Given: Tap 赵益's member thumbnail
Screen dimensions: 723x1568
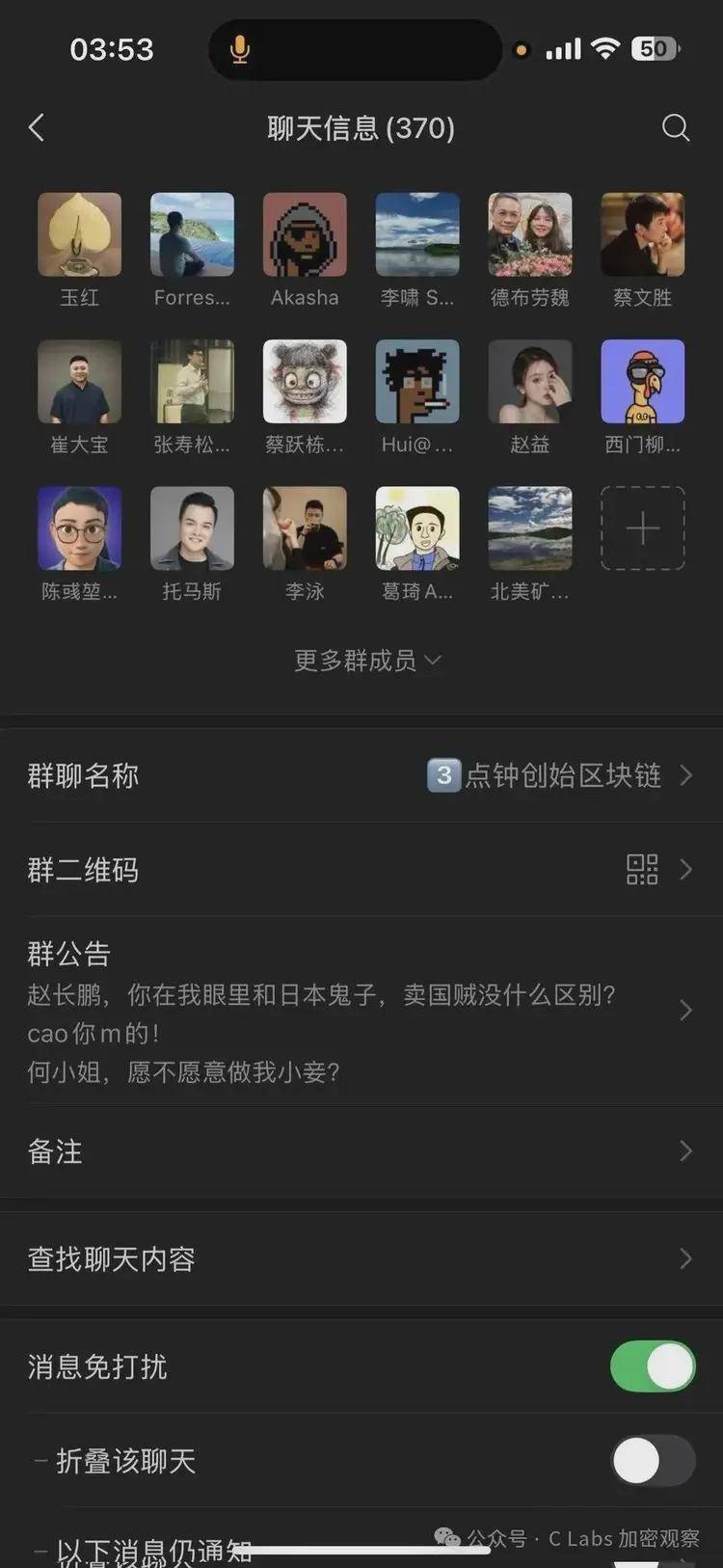Looking at the screenshot, I should point(529,380).
